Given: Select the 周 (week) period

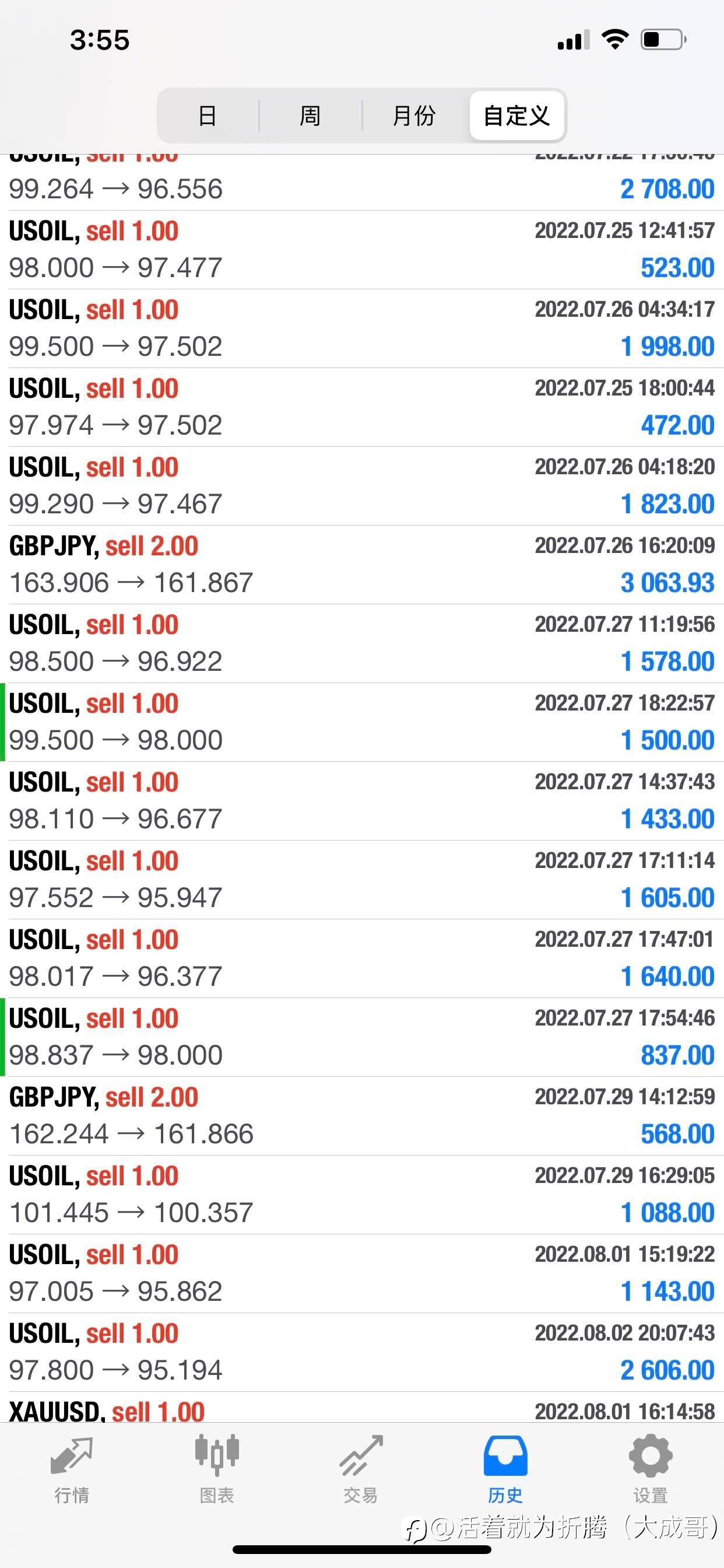Looking at the screenshot, I should pyautogui.click(x=310, y=116).
